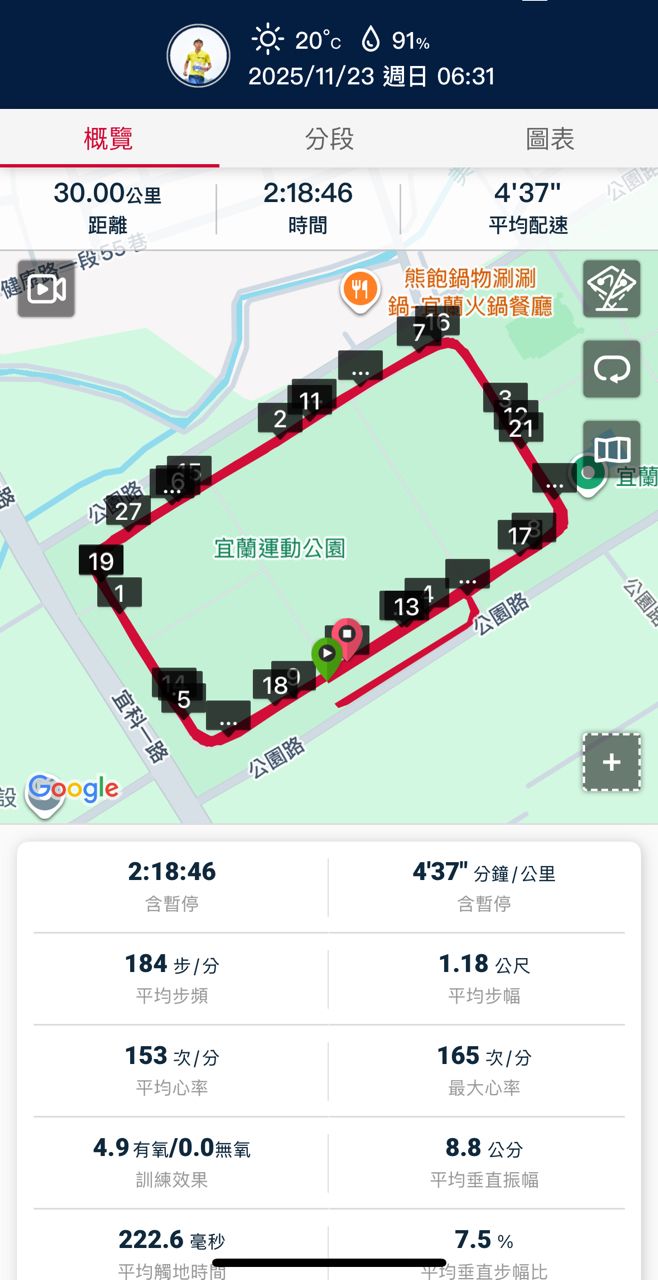The width and height of the screenshot is (658, 1280).
Task: Tap the dashed plus button on map
Action: click(611, 762)
